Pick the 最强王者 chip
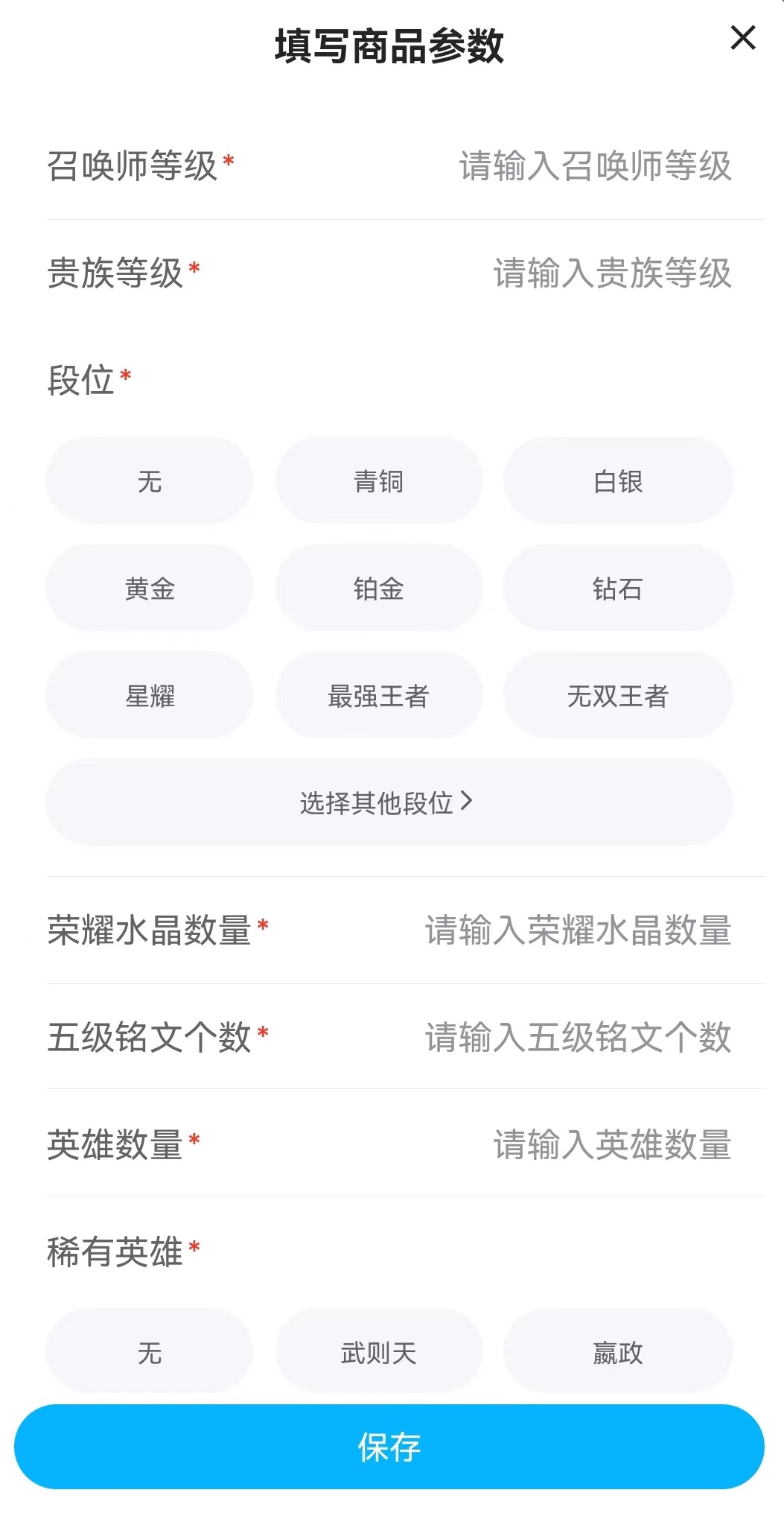Screen dimensions: 784x1519 (378, 696)
